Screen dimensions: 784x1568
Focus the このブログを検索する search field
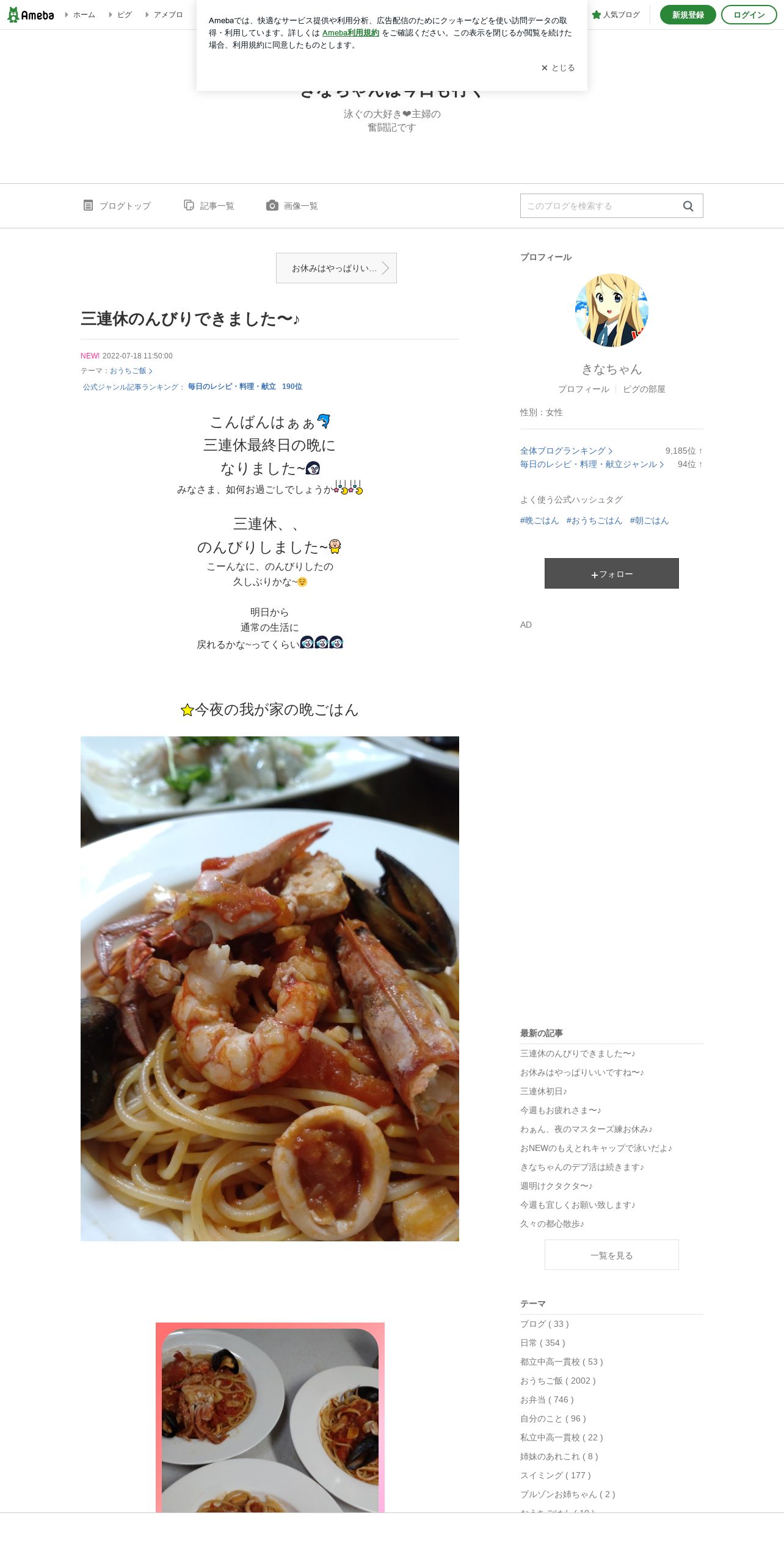click(x=599, y=206)
